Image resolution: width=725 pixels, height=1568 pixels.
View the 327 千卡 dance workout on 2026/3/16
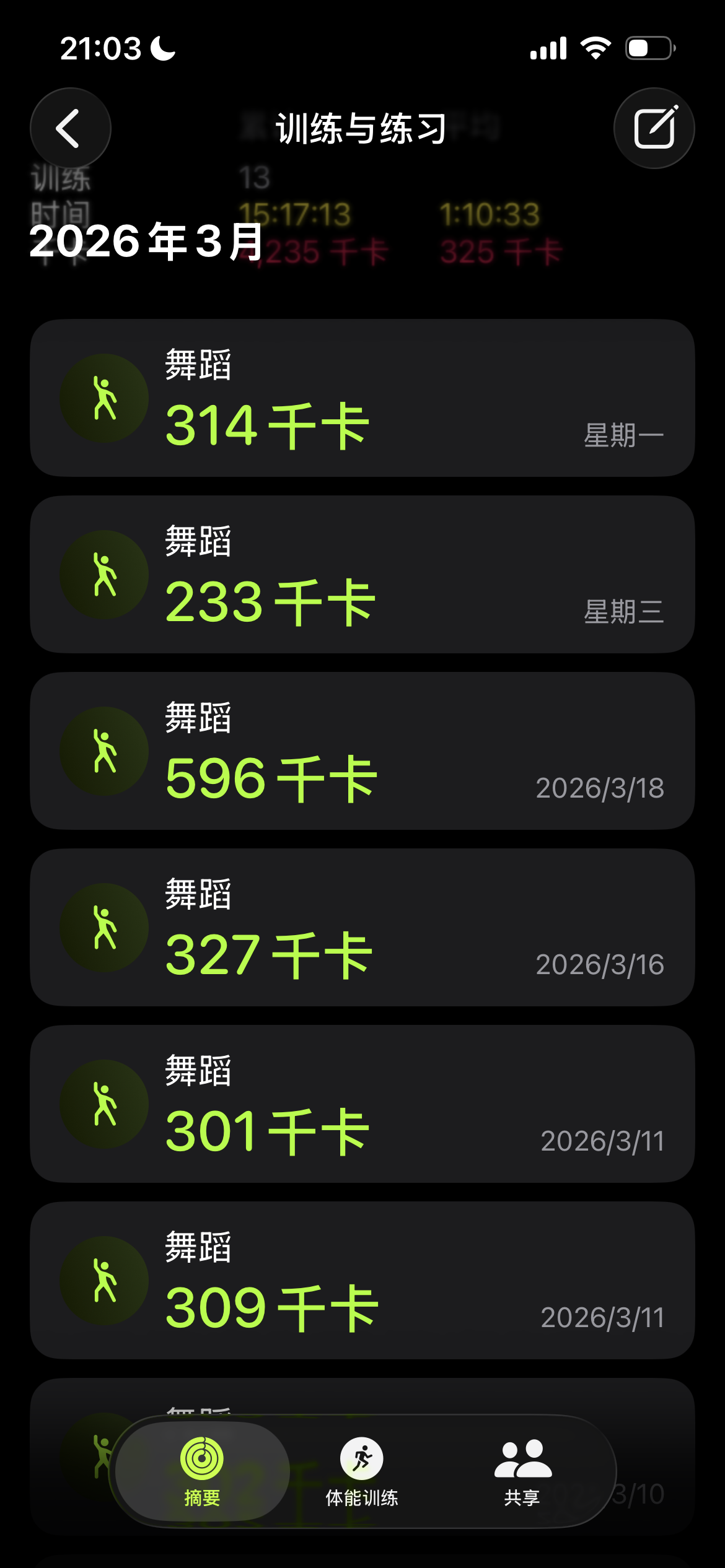pos(362,927)
